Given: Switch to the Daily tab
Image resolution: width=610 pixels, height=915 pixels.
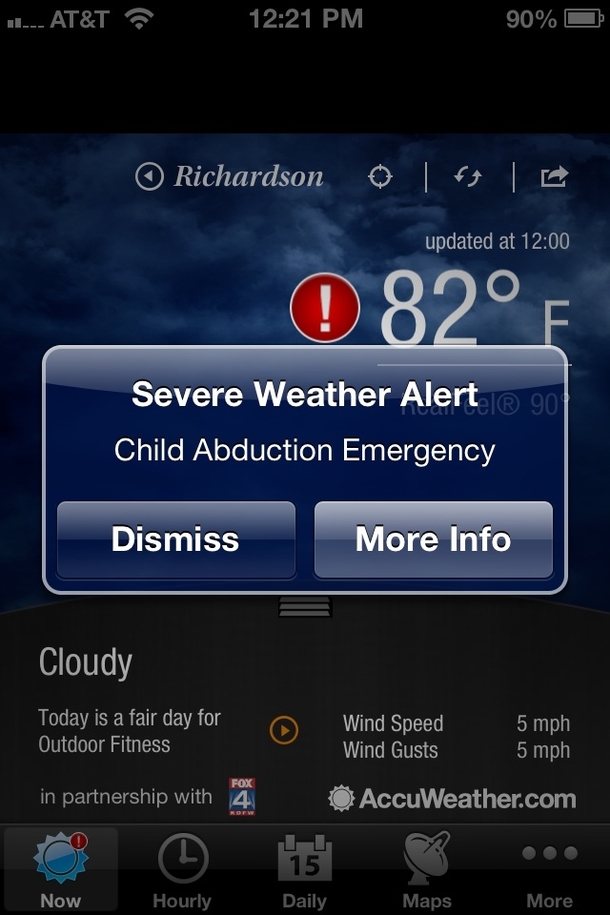Looking at the screenshot, I should [x=304, y=870].
